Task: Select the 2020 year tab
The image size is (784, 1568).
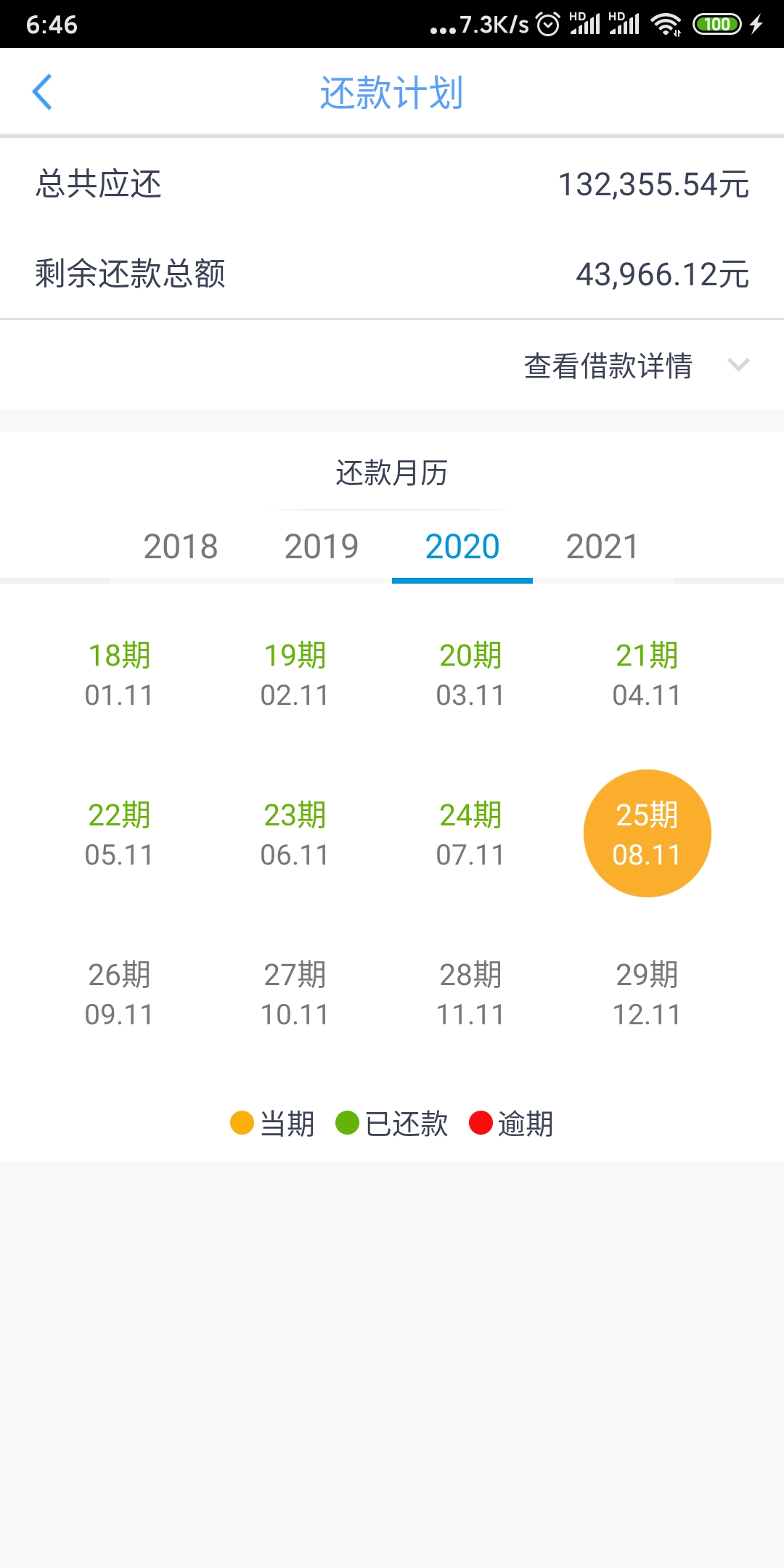Action: click(x=462, y=547)
